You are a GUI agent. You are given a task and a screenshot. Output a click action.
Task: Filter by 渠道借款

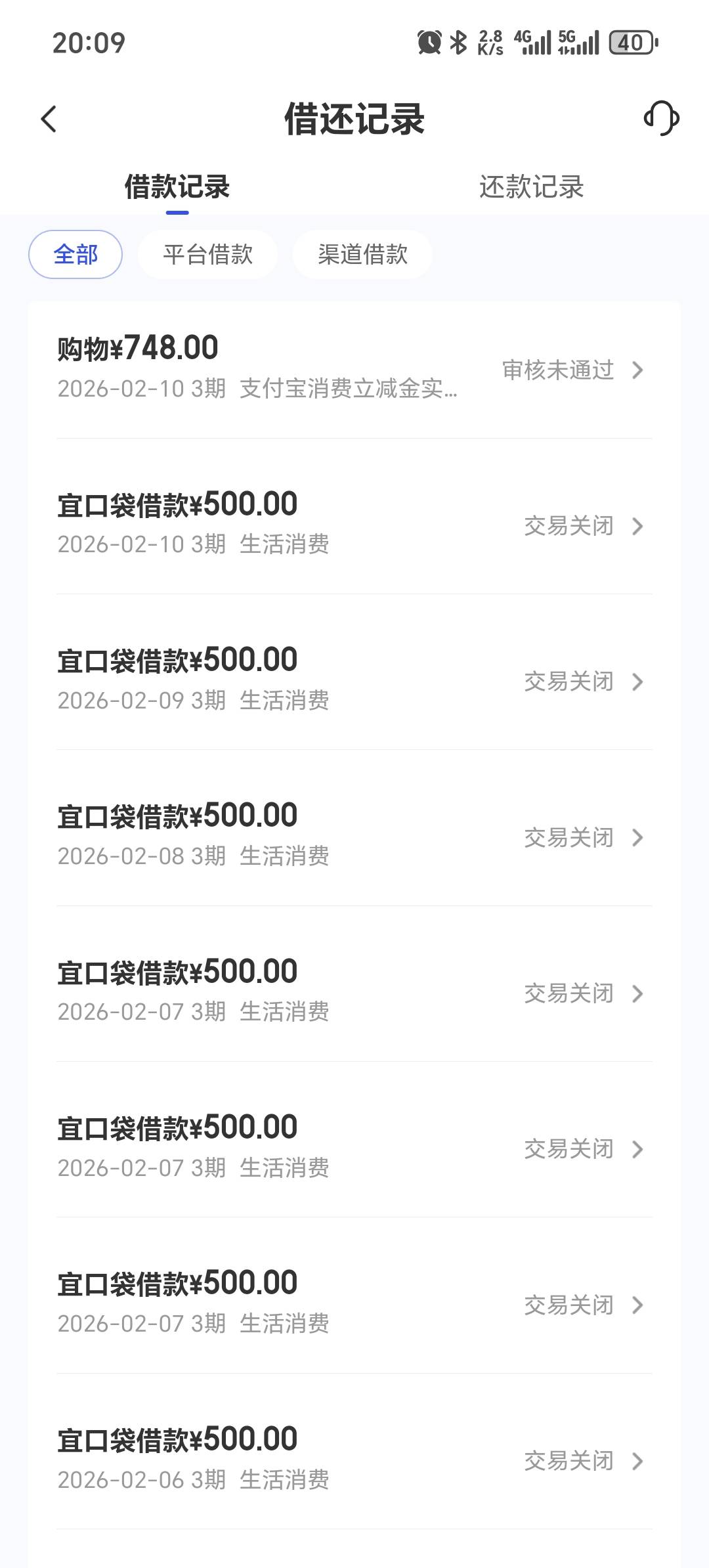tap(362, 255)
